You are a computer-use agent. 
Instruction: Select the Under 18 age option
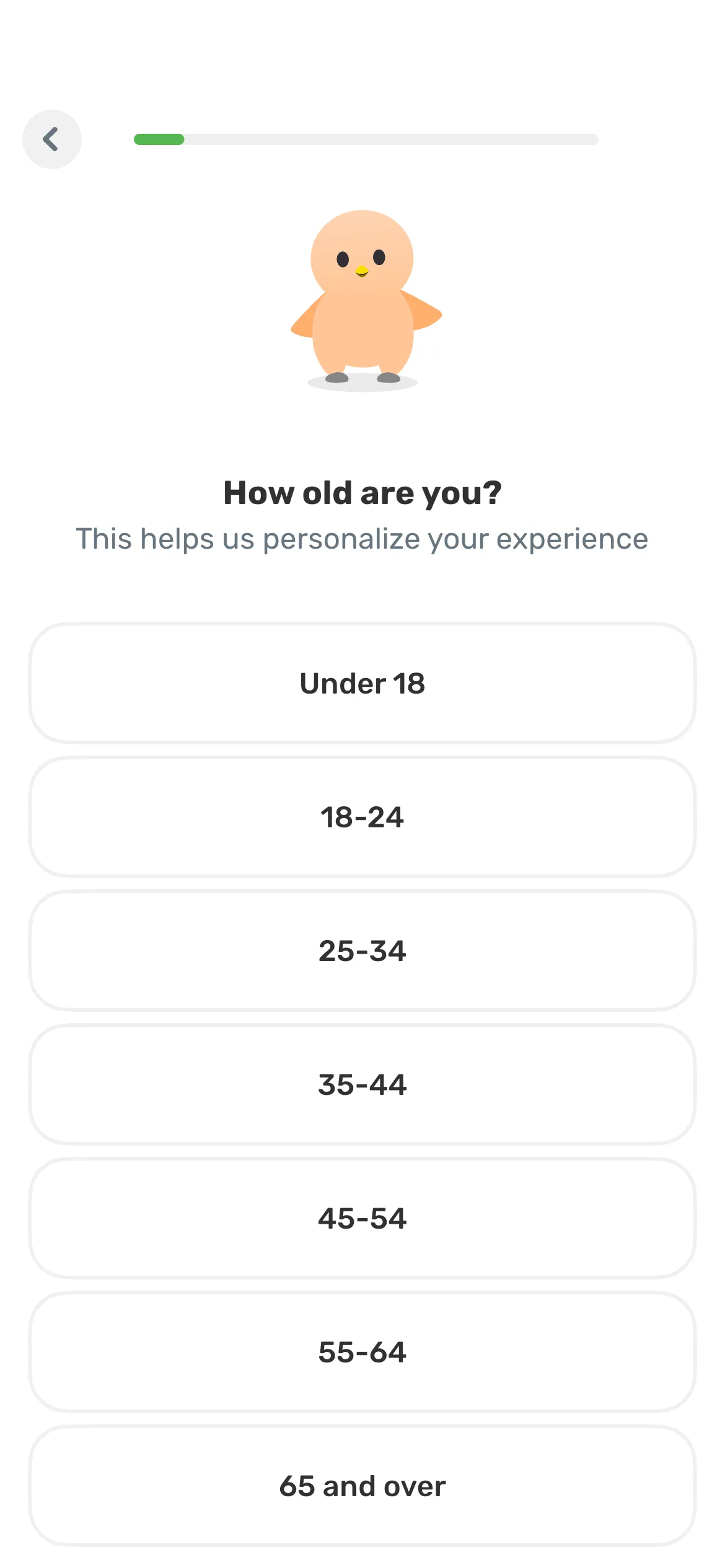(362, 683)
